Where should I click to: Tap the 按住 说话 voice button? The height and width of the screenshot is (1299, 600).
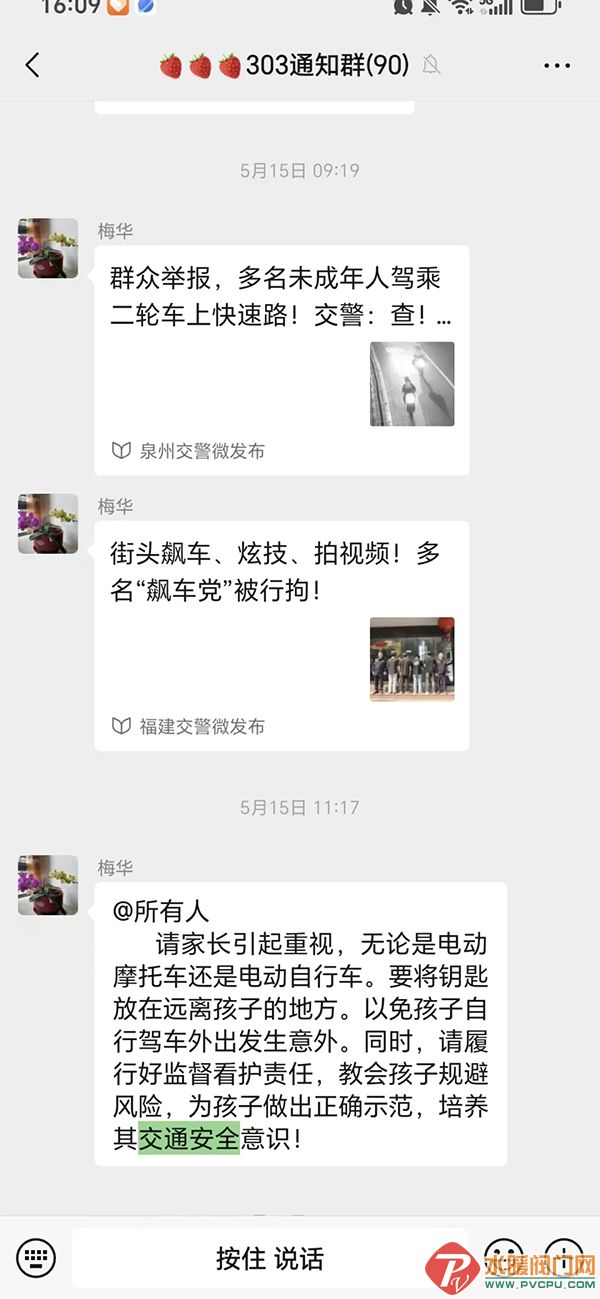coord(270,1258)
